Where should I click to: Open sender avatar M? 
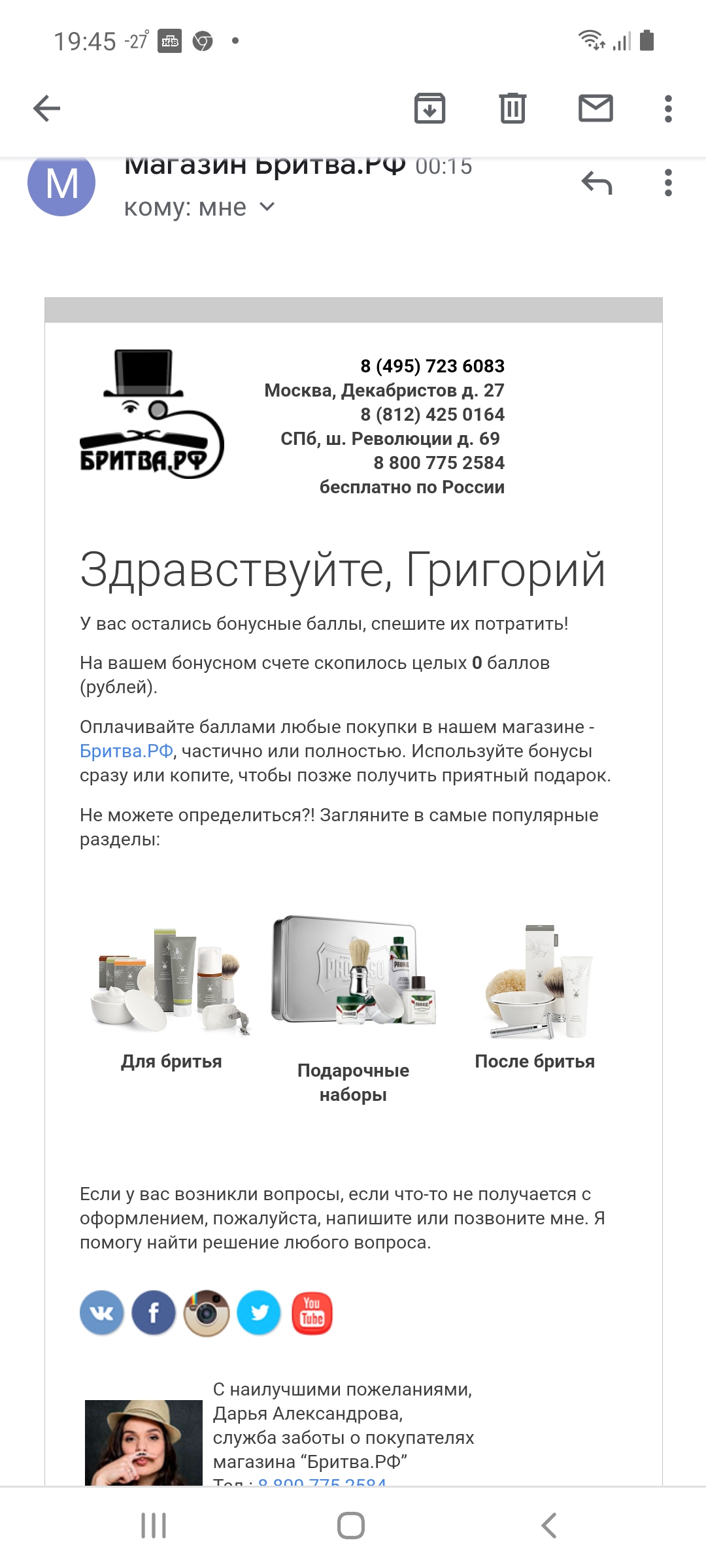pos(61,183)
